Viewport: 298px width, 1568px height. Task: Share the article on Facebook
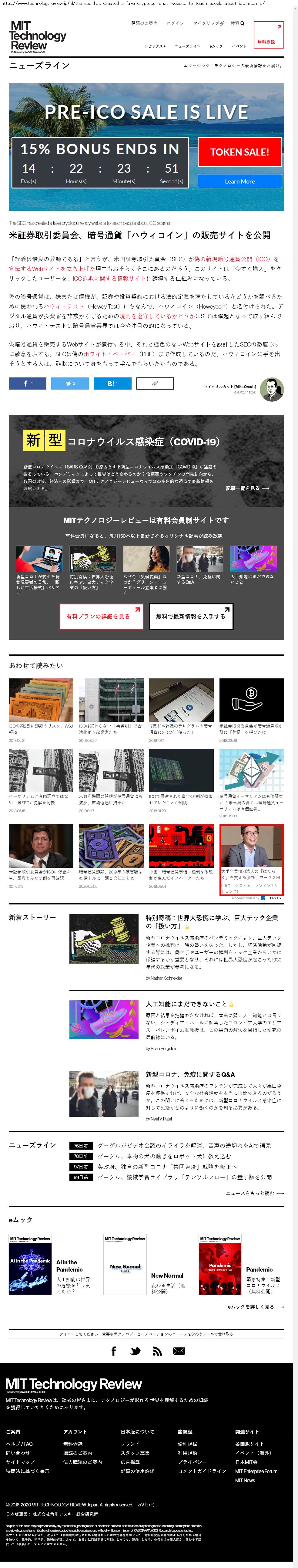pos(27,384)
